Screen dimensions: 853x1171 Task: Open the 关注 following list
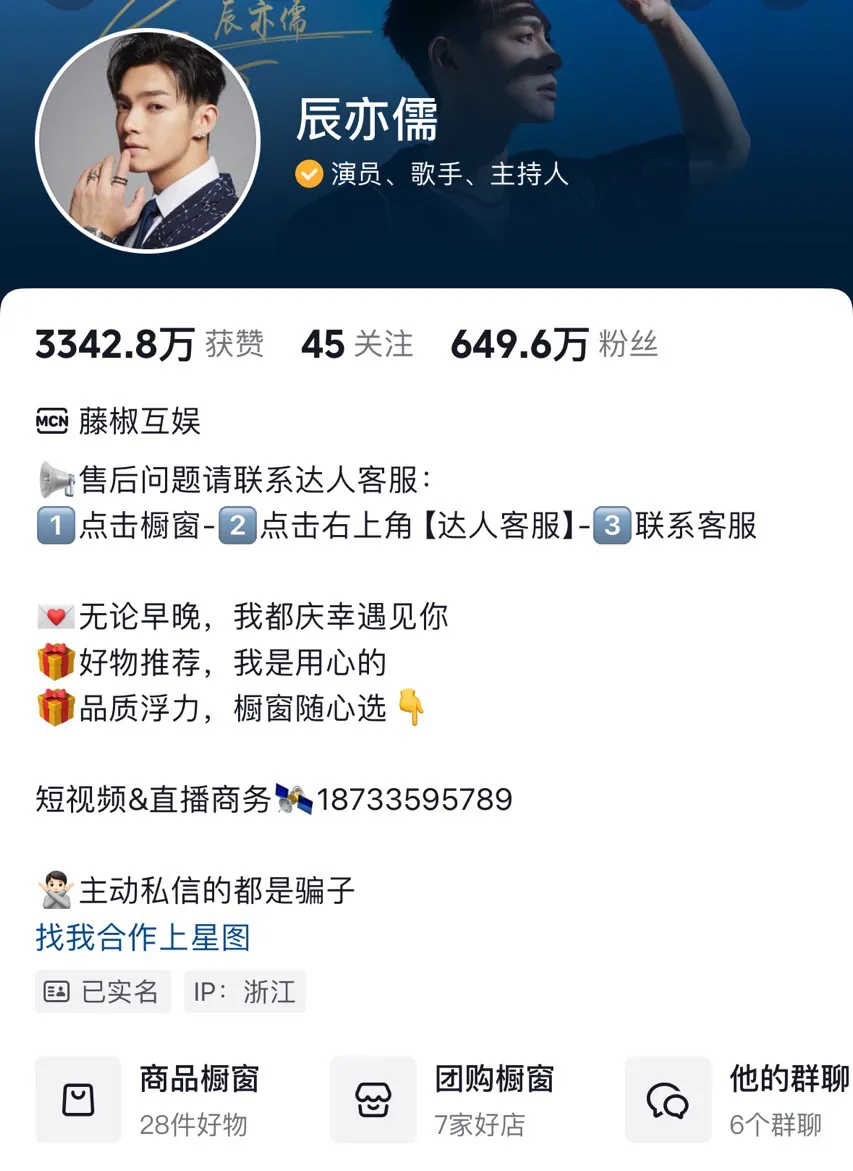coord(357,345)
